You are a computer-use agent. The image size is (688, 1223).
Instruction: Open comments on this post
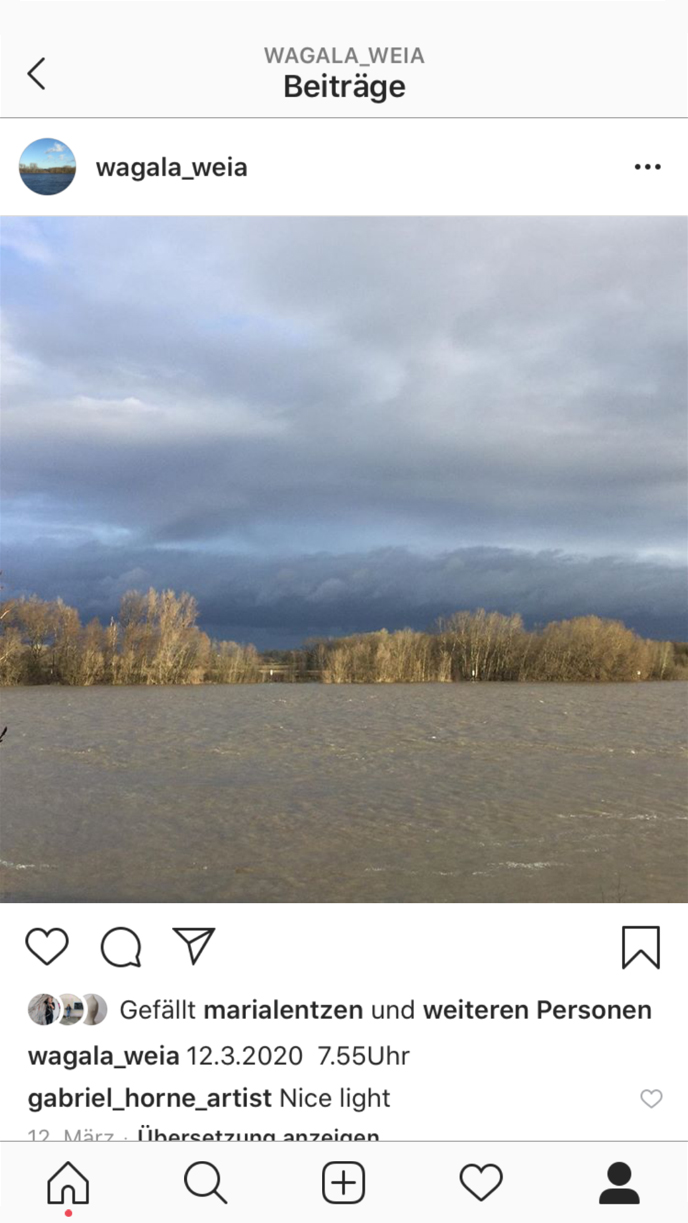[120, 946]
